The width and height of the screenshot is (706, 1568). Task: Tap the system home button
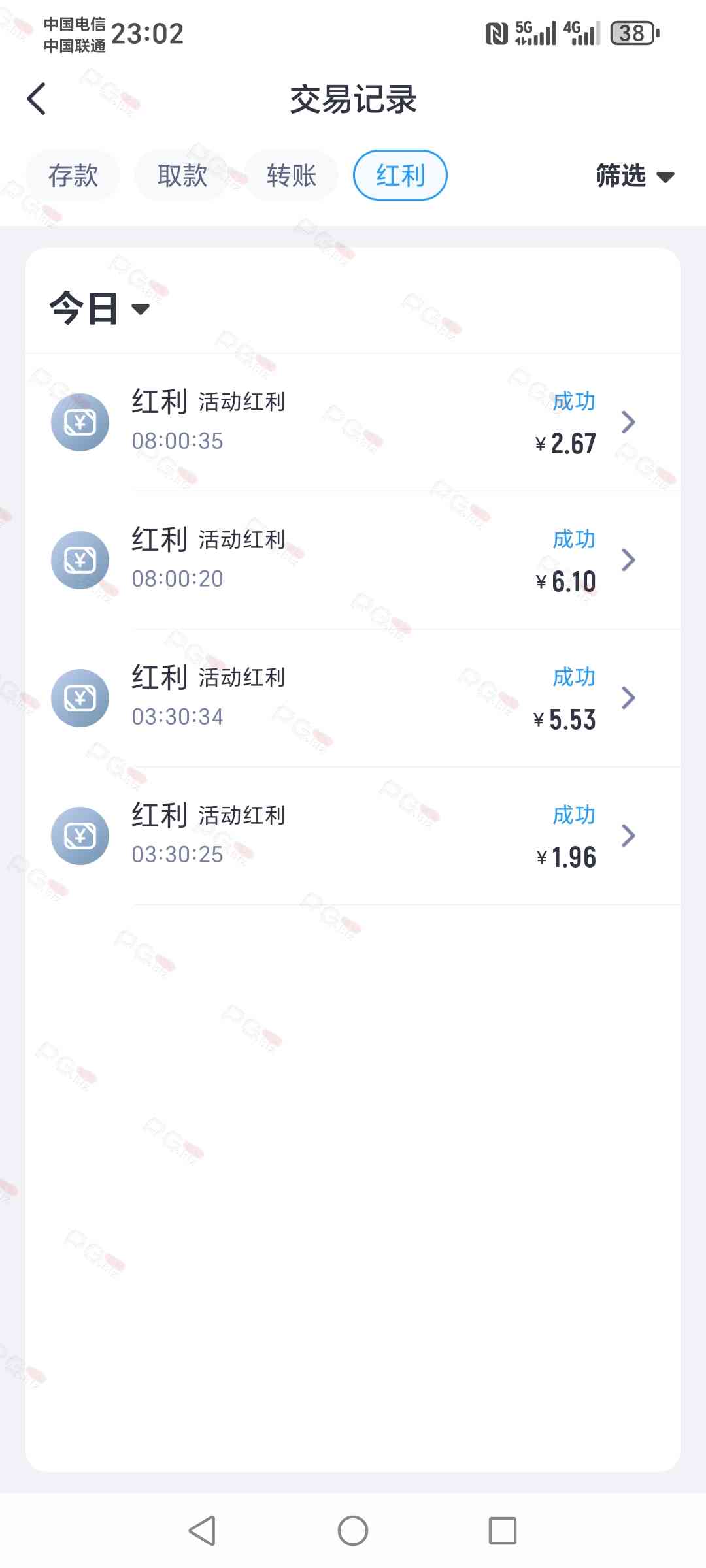[353, 1530]
